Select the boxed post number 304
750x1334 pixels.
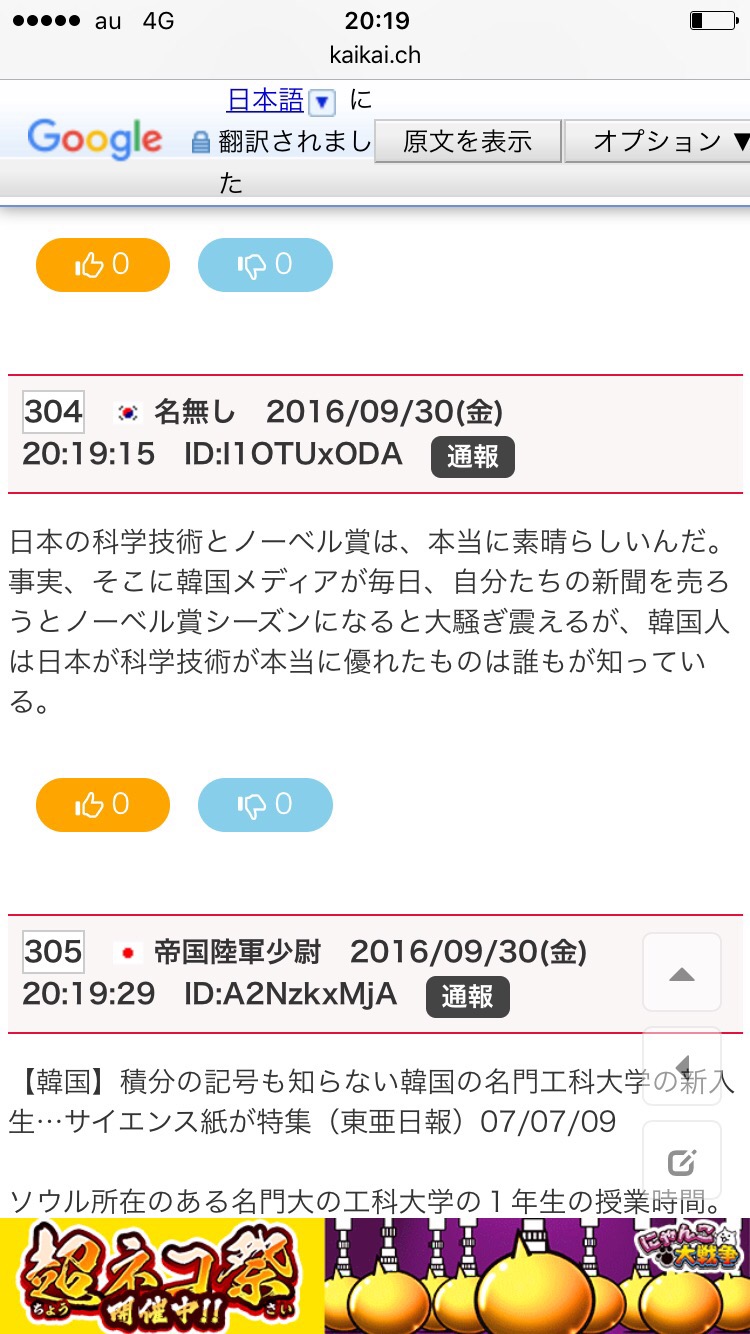point(53,411)
